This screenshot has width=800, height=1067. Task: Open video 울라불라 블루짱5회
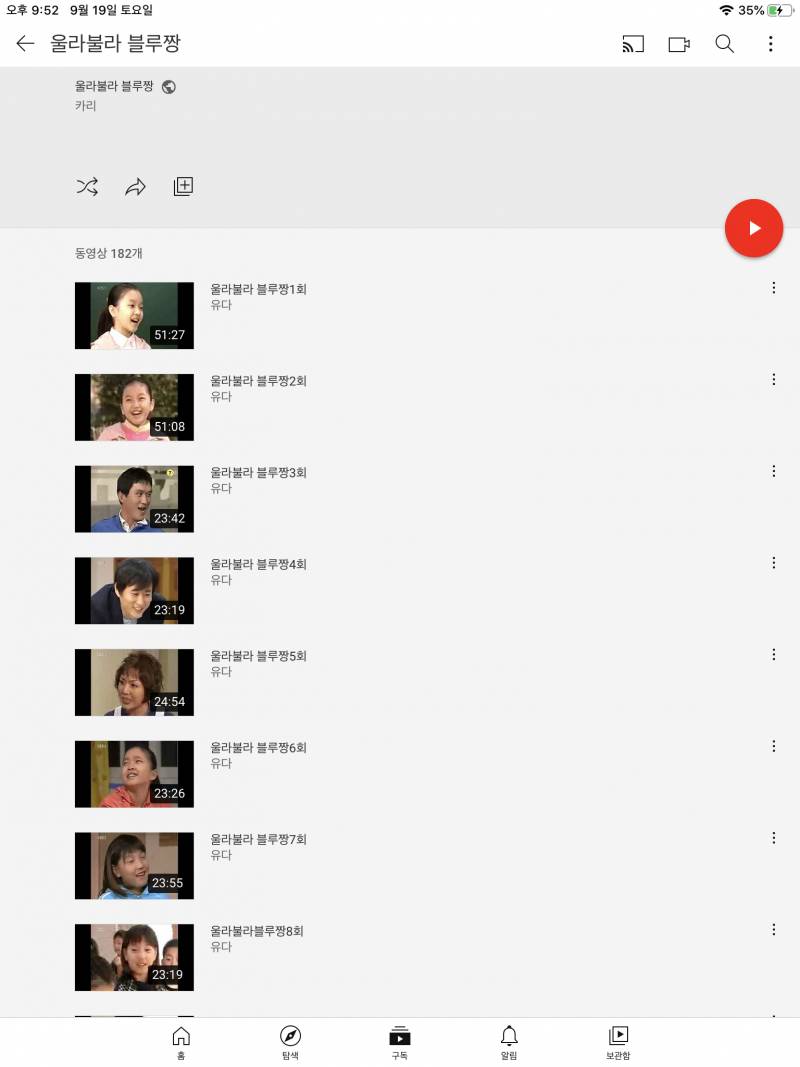point(135,682)
